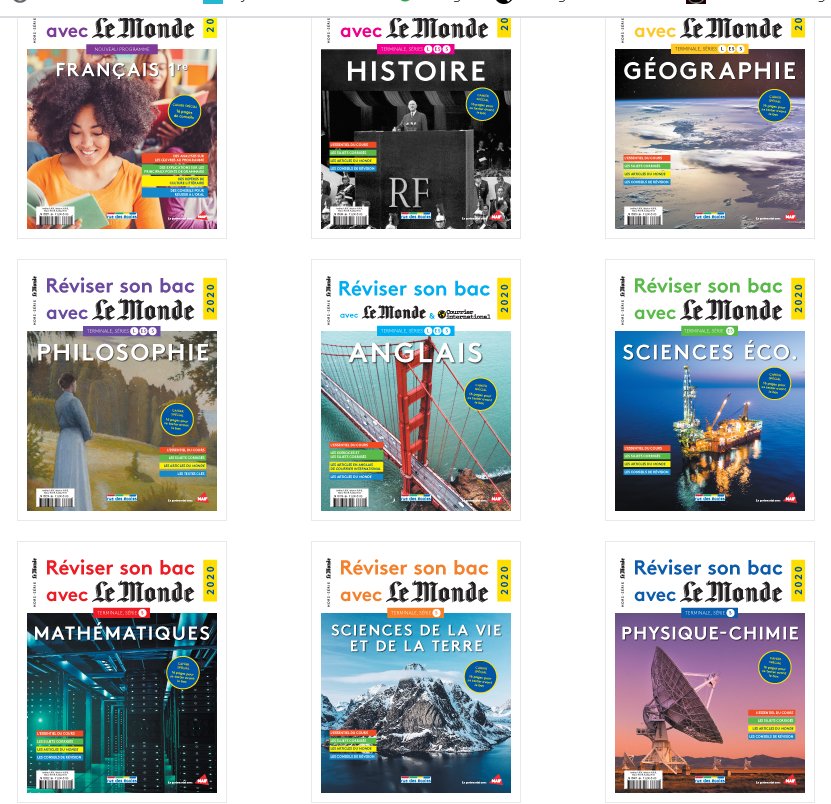View the Géographie revision guide
831x804 pixels.
(x=709, y=125)
